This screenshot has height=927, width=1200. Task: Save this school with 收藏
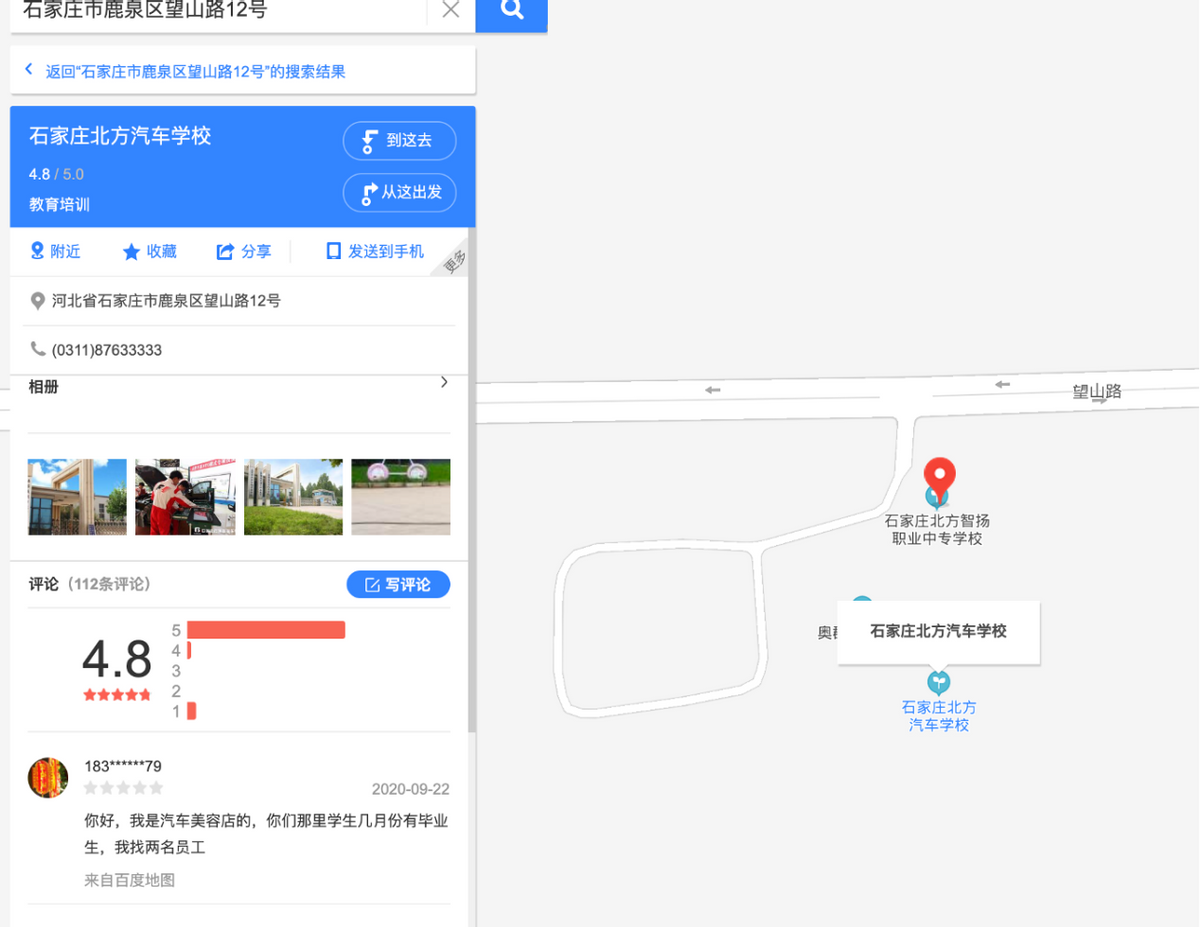coord(149,251)
